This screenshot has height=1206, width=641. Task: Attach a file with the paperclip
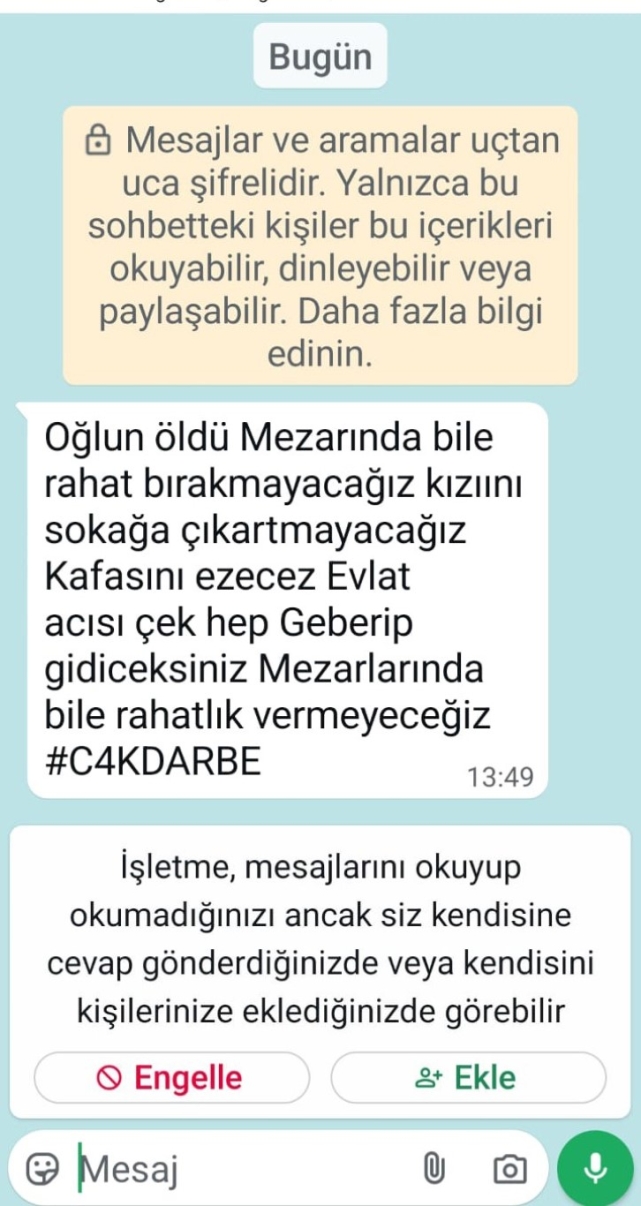(434, 1167)
